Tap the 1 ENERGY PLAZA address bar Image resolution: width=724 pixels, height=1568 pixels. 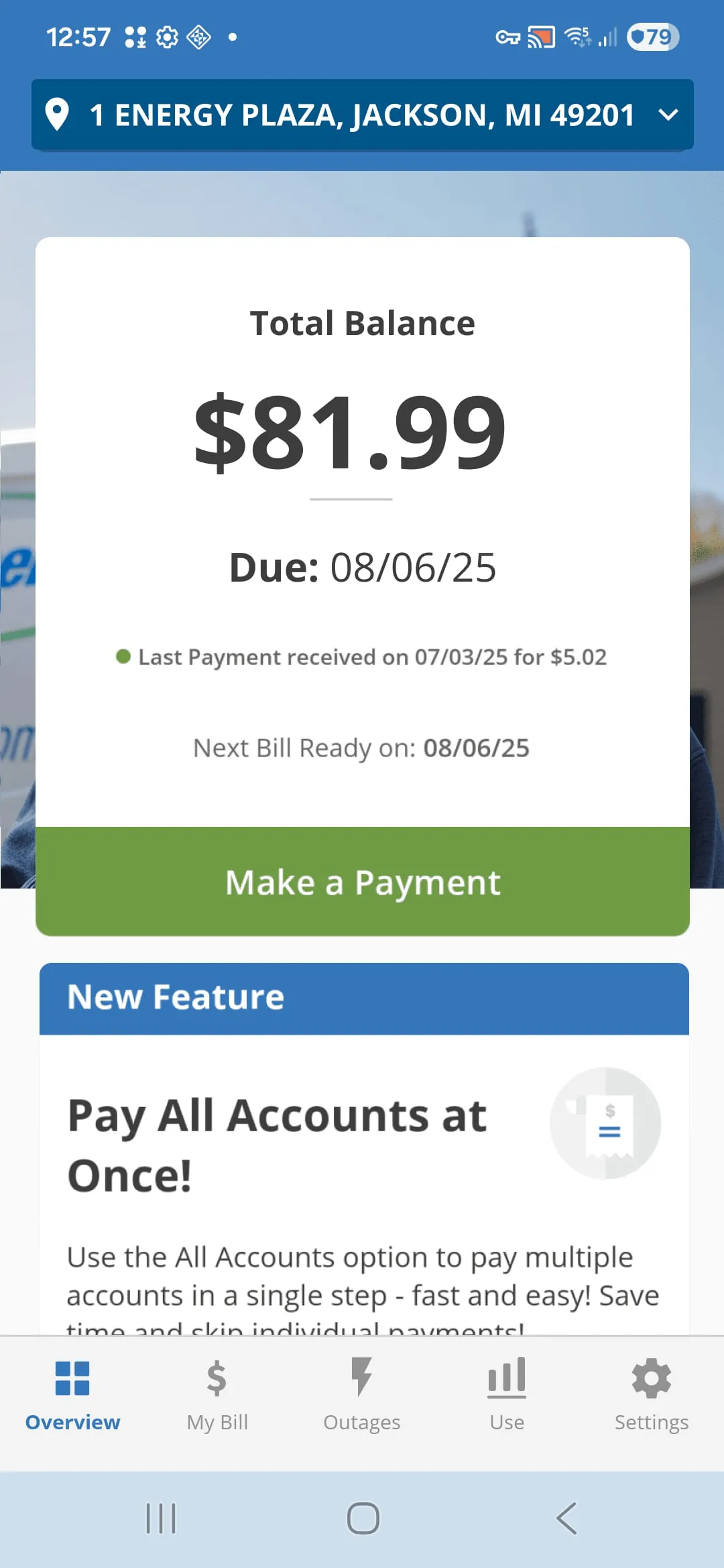362,115
